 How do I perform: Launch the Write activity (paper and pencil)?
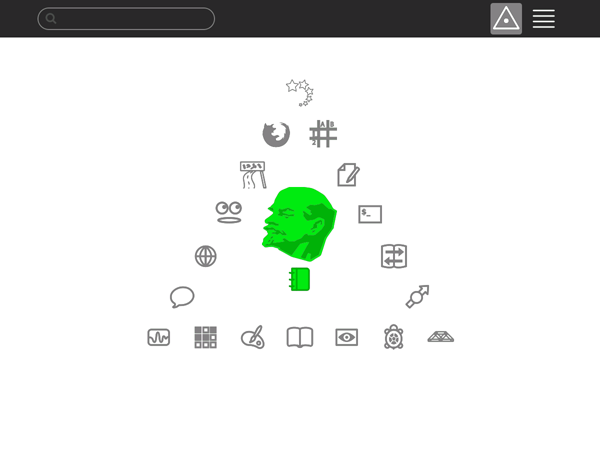(x=347, y=175)
